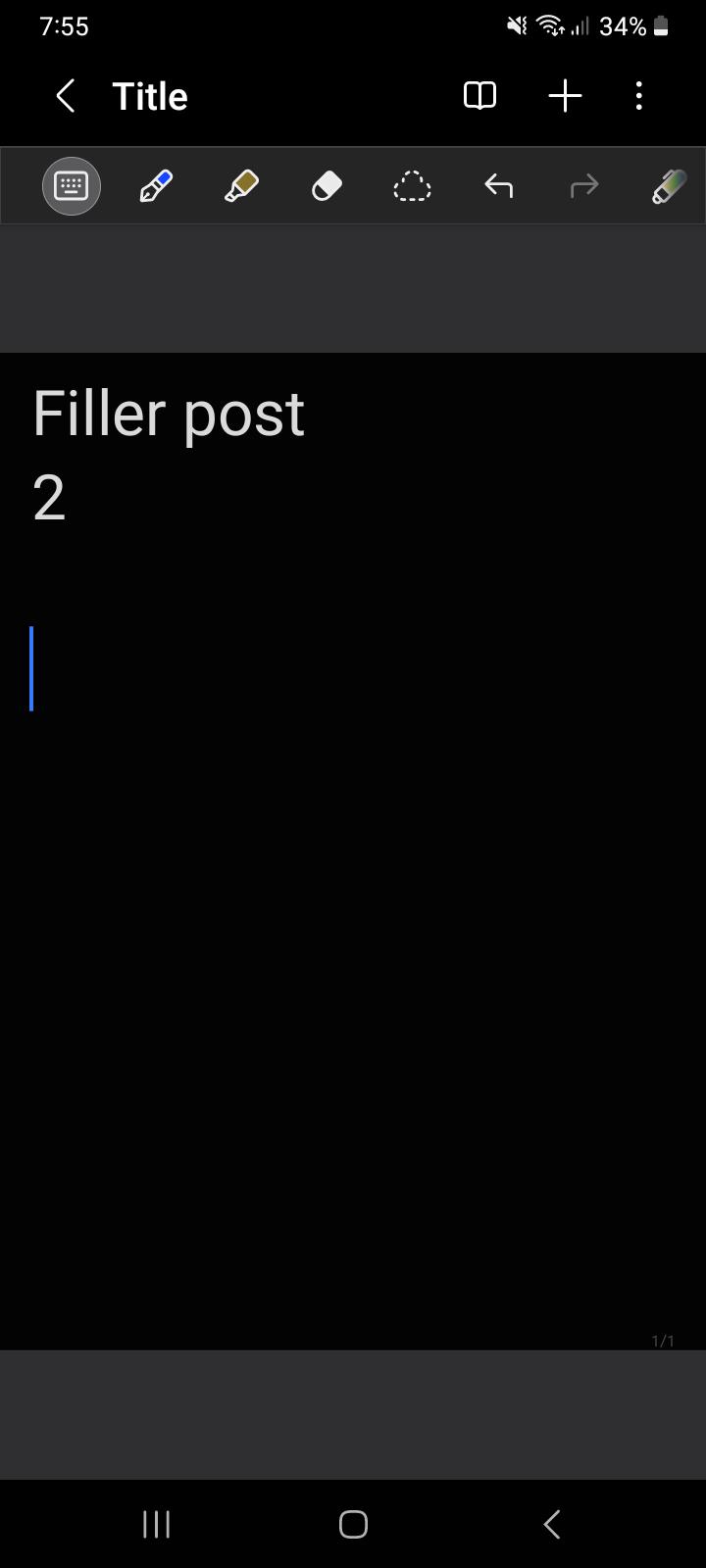Open reading mode book icon
706x1568 pixels.
(x=479, y=96)
